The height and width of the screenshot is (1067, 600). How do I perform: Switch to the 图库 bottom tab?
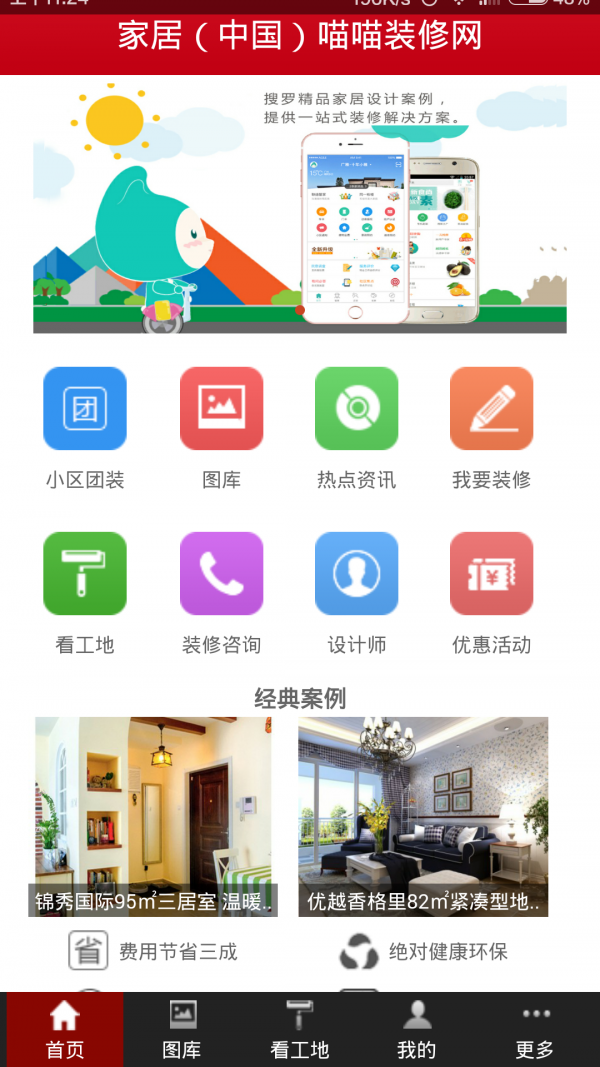click(x=182, y=1030)
